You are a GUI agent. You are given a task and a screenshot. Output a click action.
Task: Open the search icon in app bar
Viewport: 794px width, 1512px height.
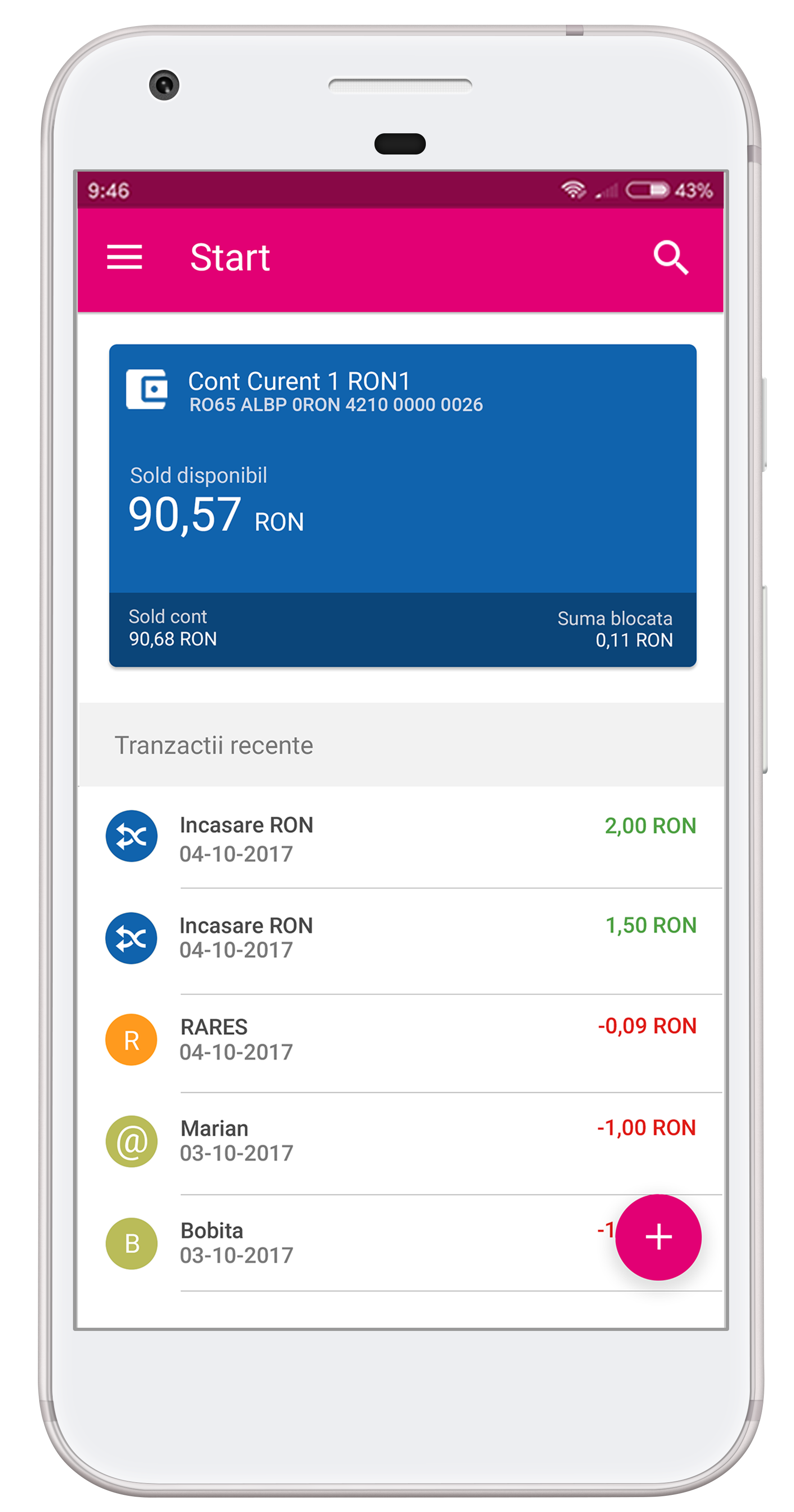coord(670,257)
